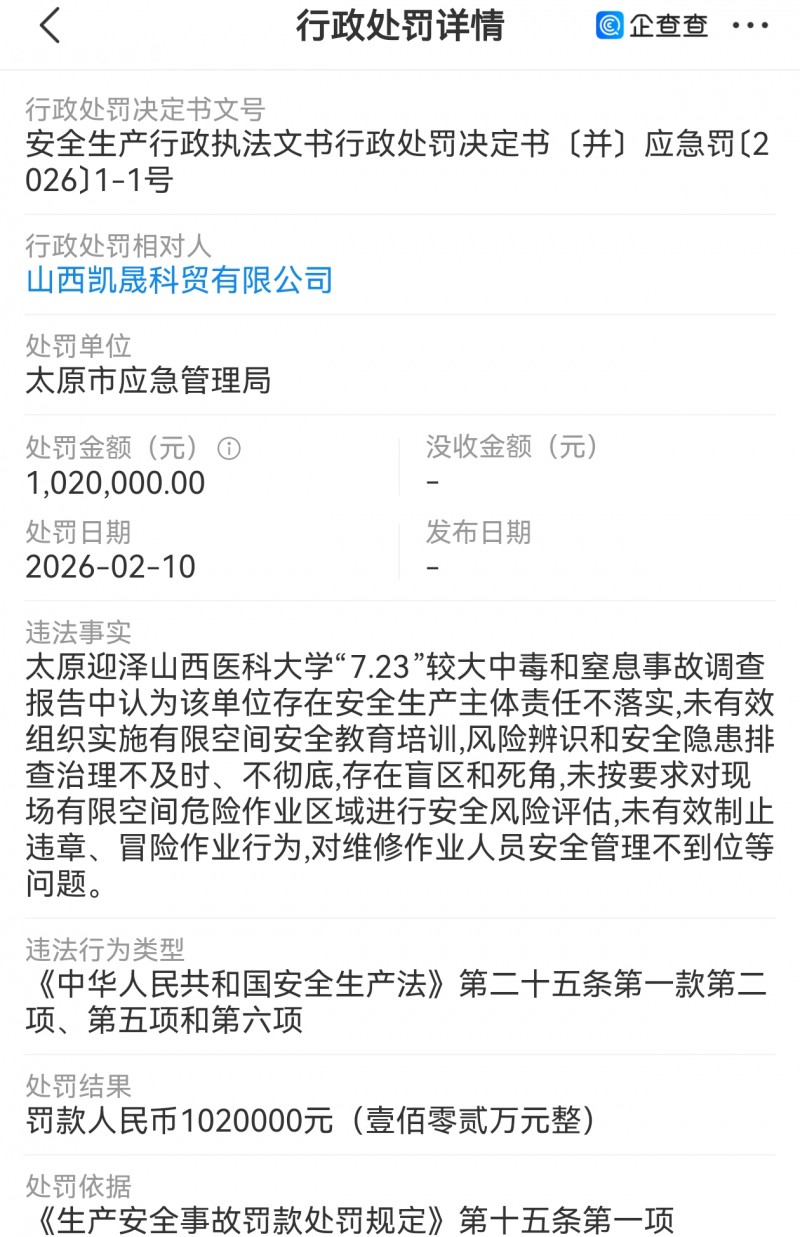Tap the 没收金额（元）field
The height and width of the screenshot is (1237, 800).
click(x=512, y=449)
